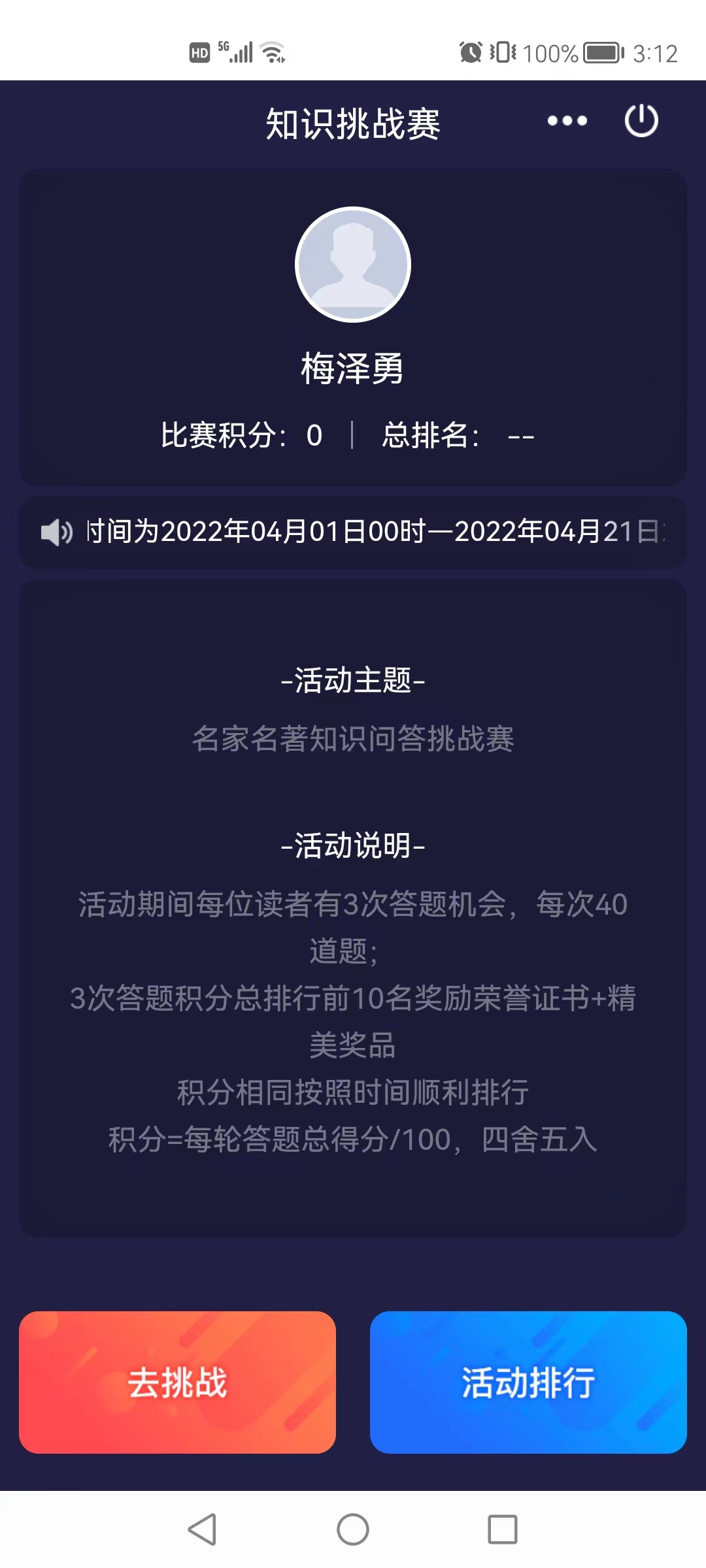706x1568 pixels.
Task: Go back using the system back button
Action: (202, 1529)
